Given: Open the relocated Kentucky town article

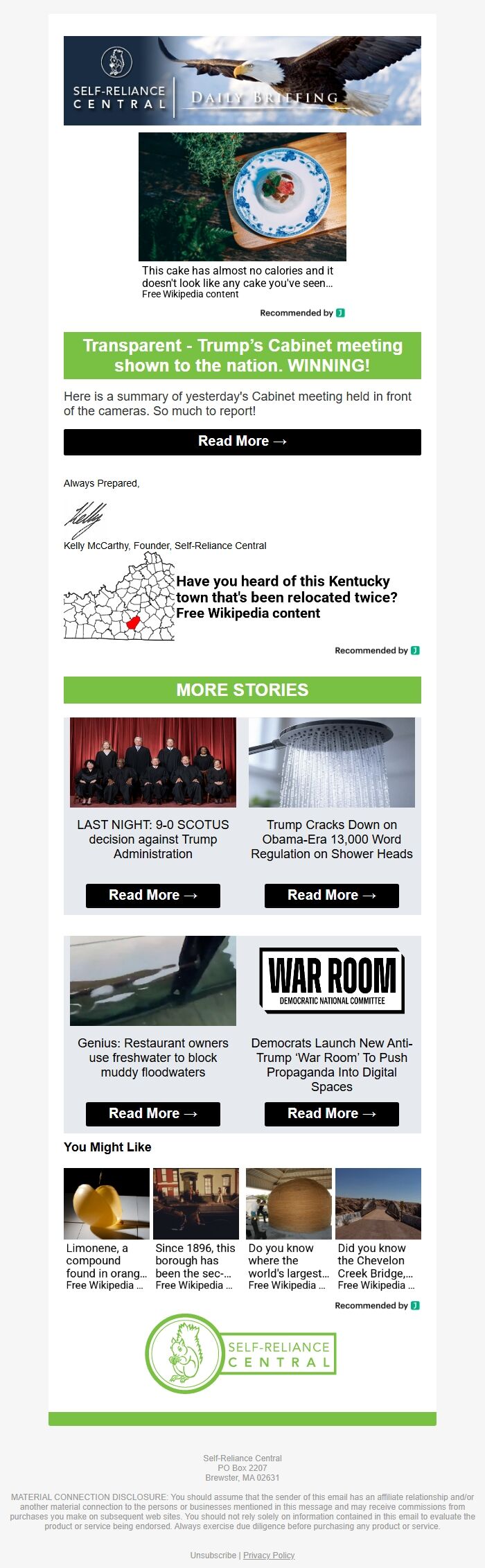Looking at the screenshot, I should (x=285, y=597).
